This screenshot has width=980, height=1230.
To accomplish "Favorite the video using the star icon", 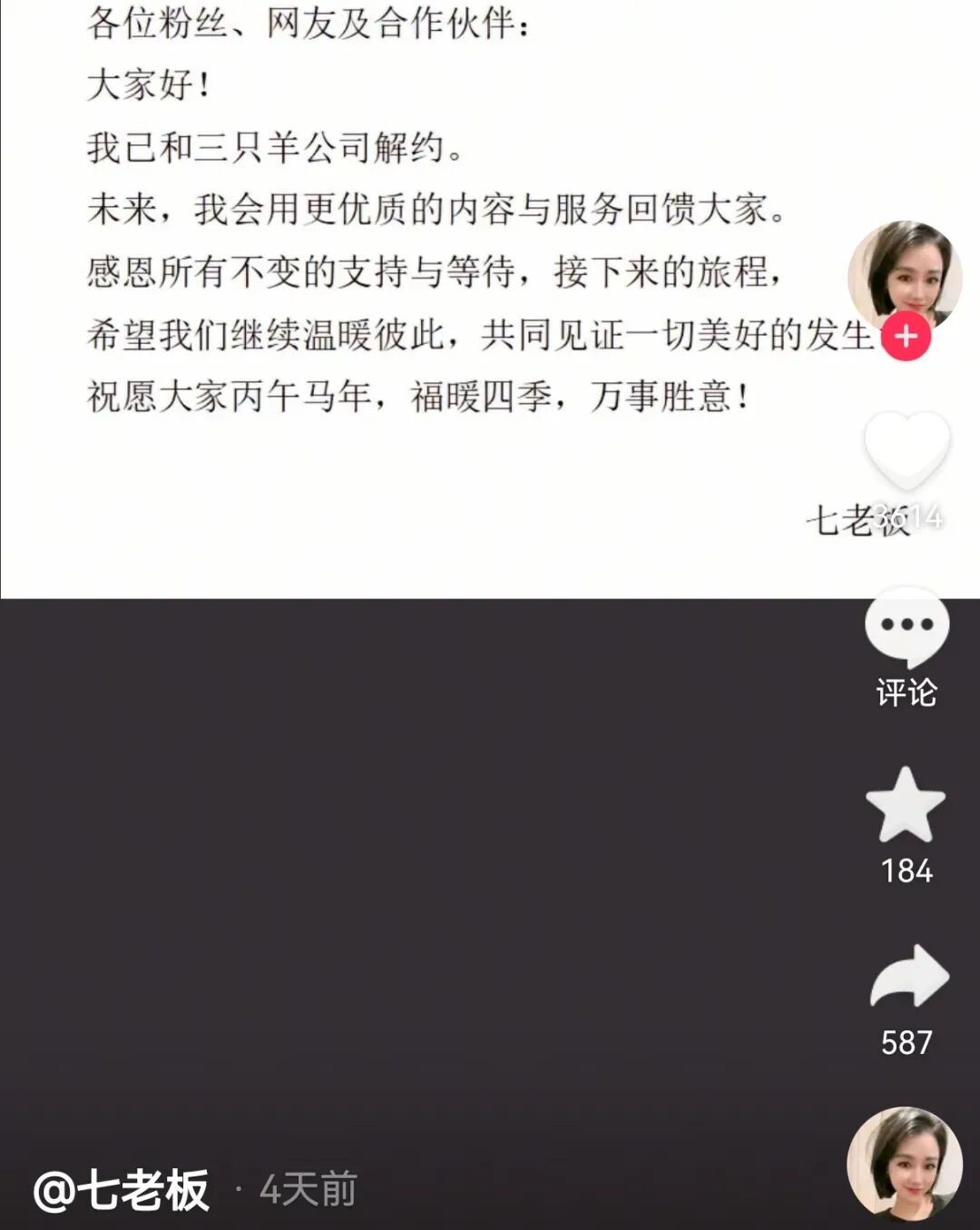I will tap(906, 805).
